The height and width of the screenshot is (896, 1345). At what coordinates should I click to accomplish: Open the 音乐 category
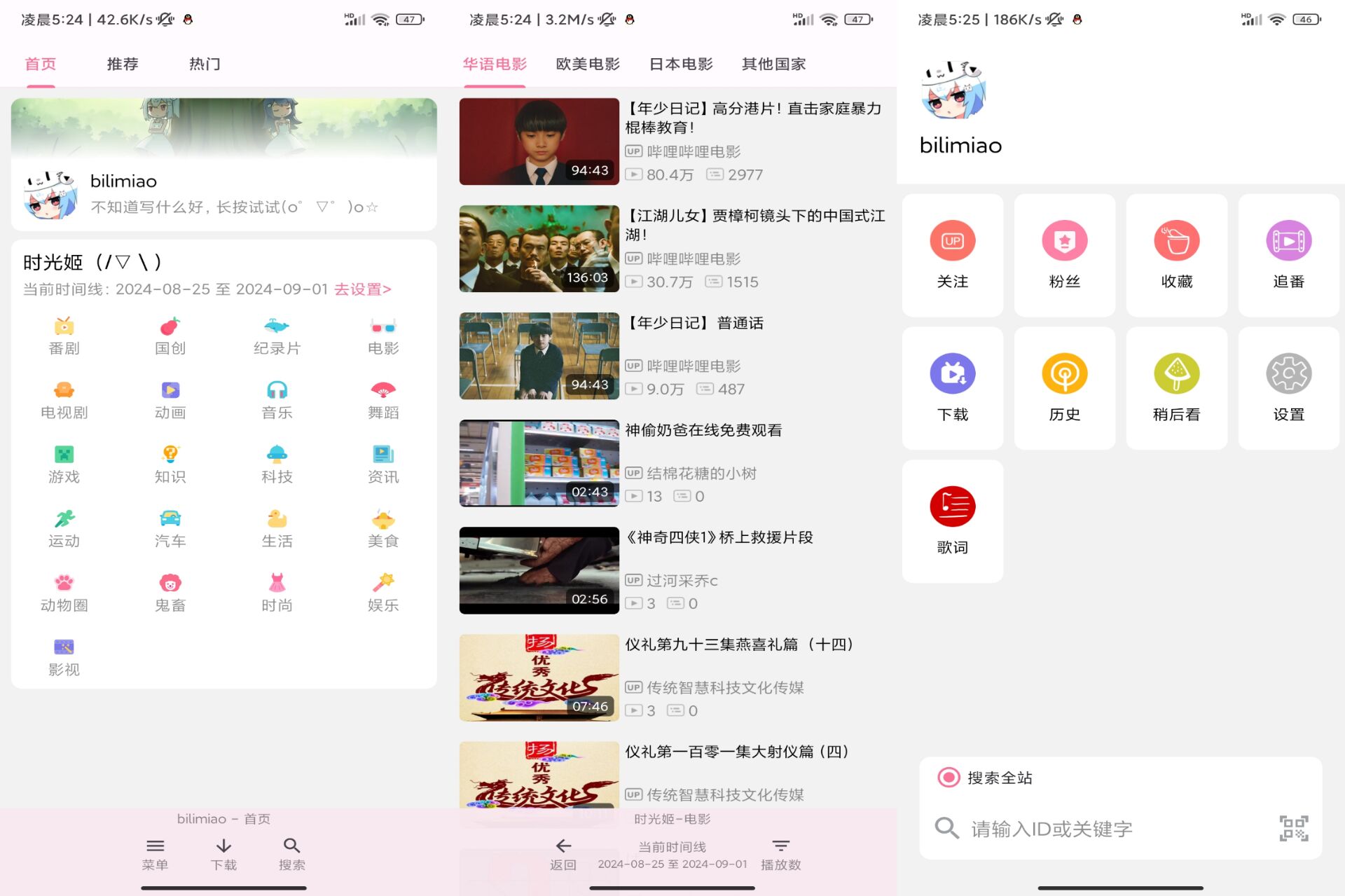(x=277, y=400)
